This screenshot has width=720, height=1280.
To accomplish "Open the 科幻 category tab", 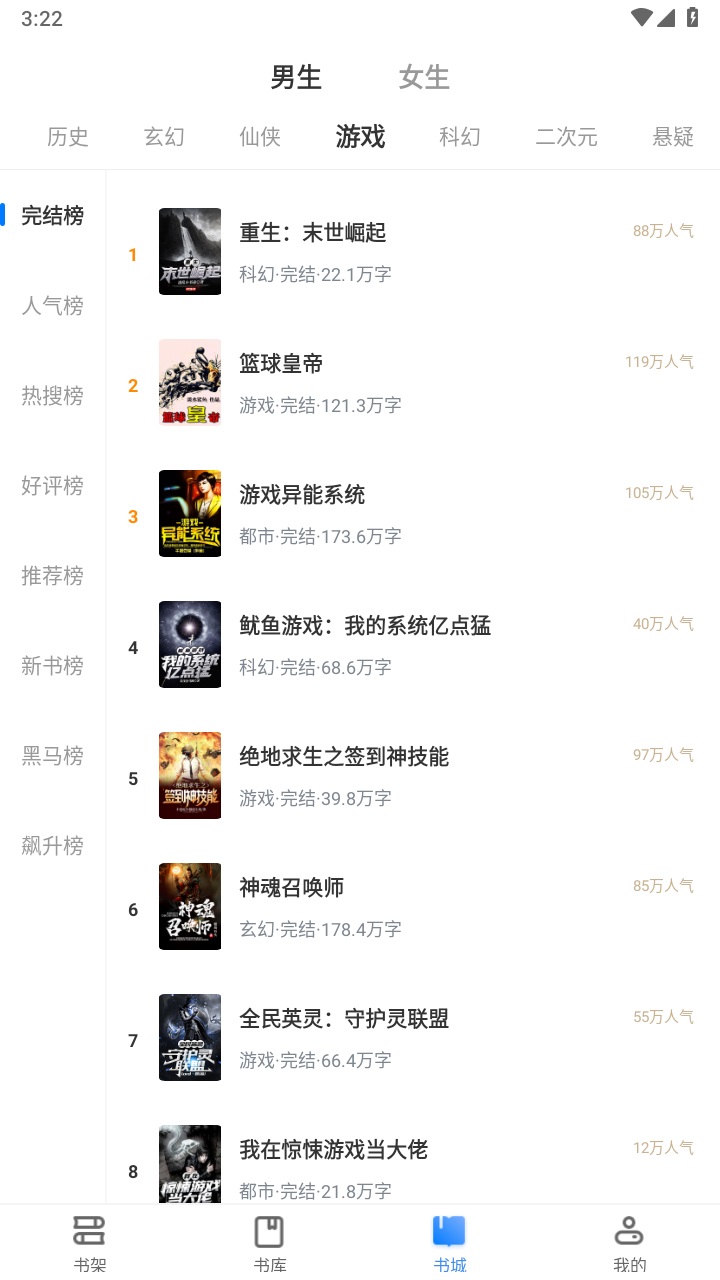I will (459, 137).
